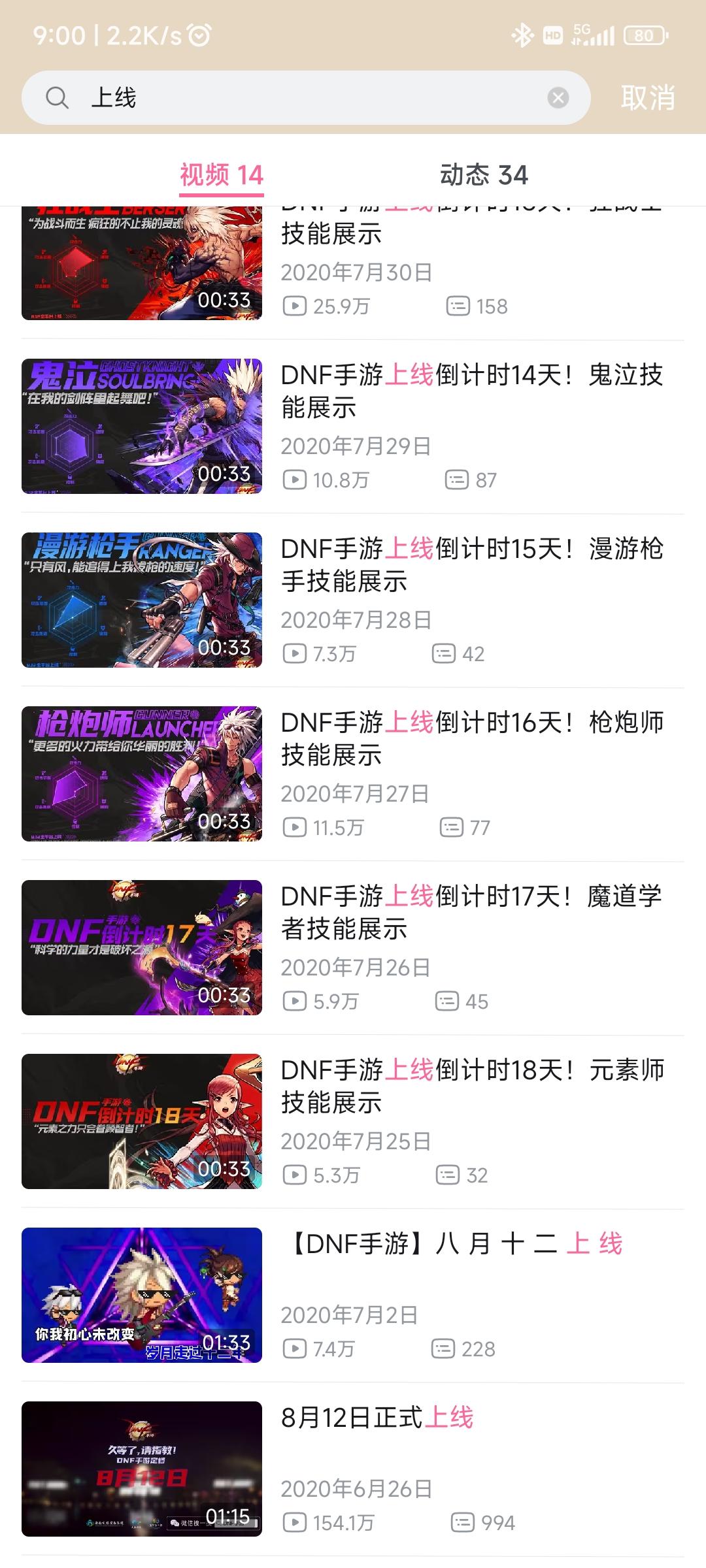The height and width of the screenshot is (1568, 706).
Task: Tap the Bluetooth icon in status bar
Action: click(523, 36)
